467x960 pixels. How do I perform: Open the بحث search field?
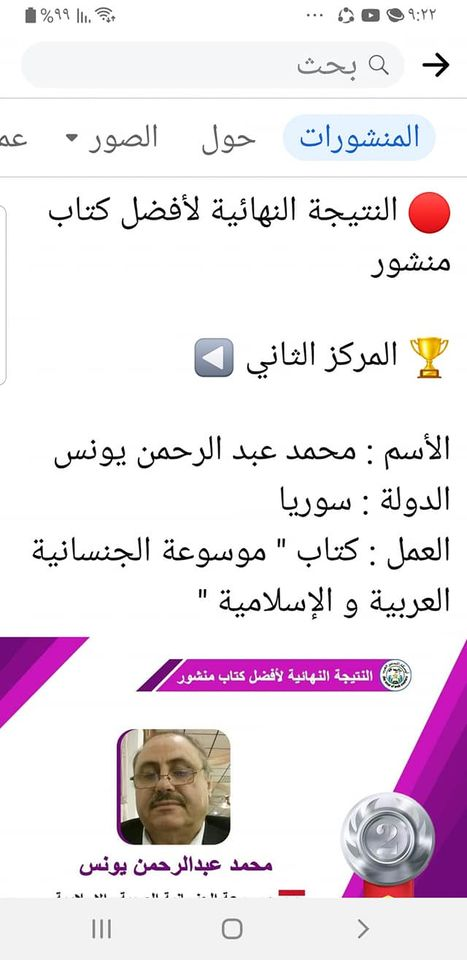click(x=213, y=66)
